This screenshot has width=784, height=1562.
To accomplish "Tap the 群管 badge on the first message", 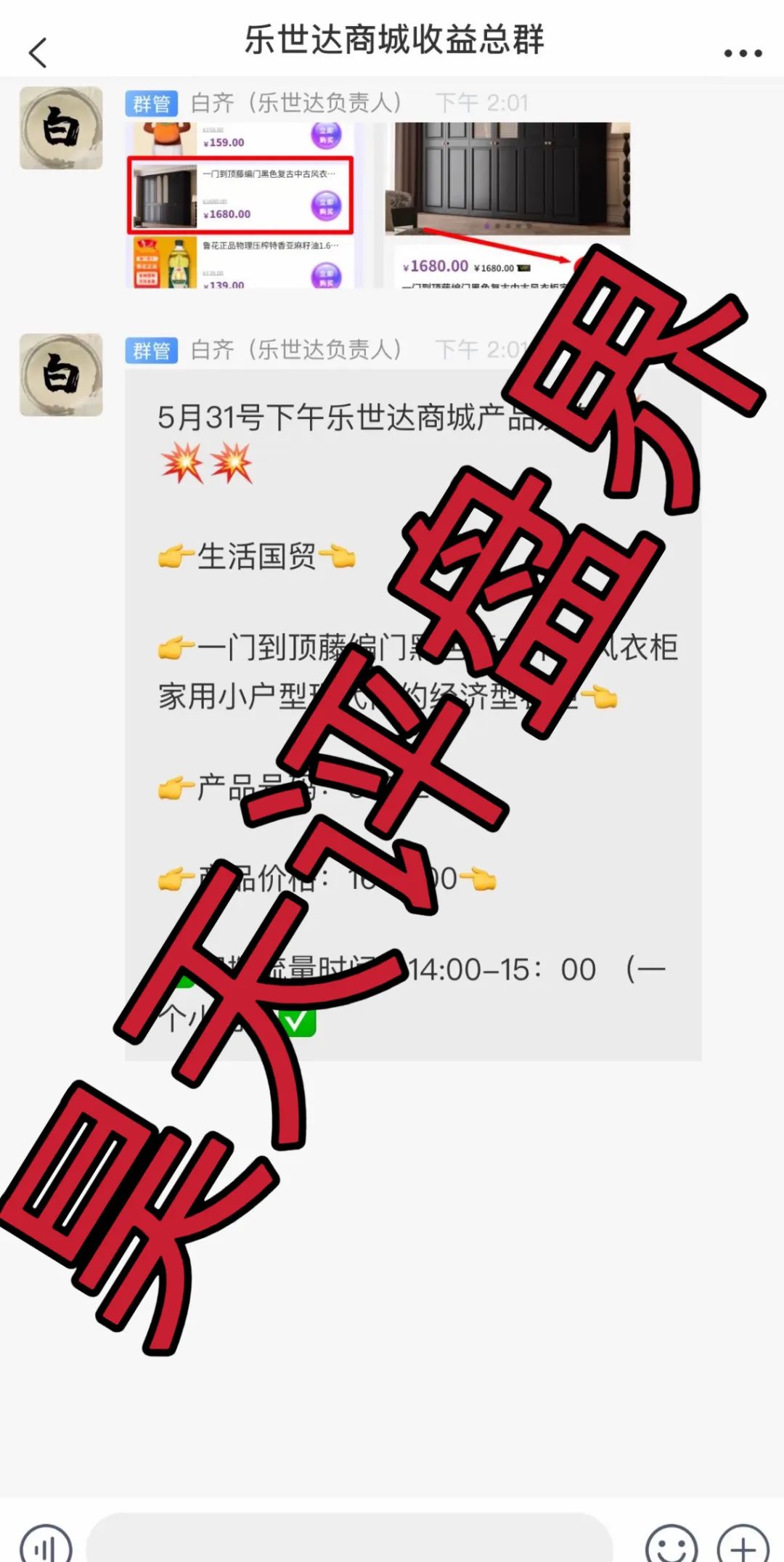I will tap(151, 103).
